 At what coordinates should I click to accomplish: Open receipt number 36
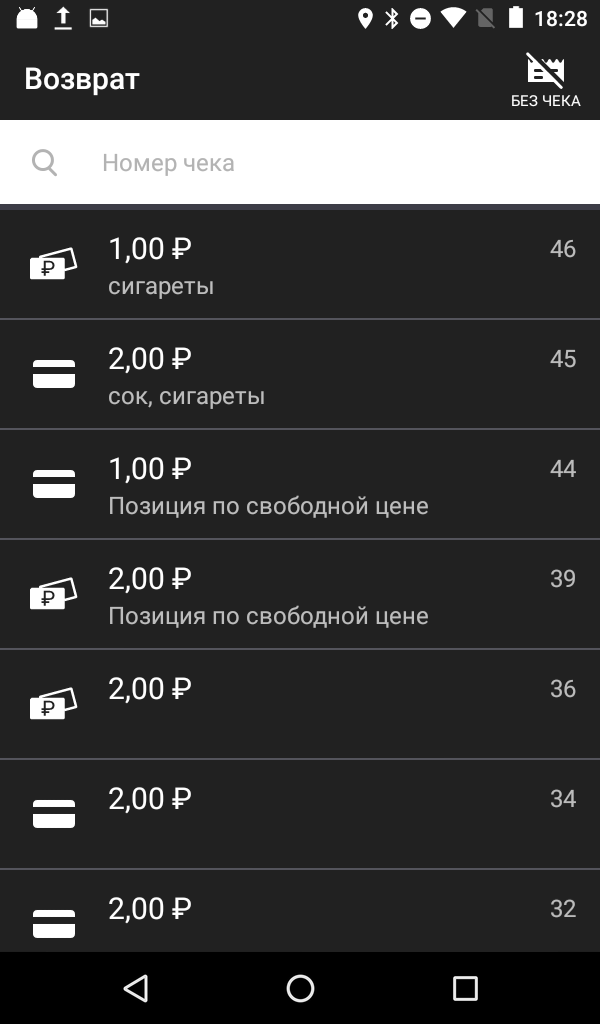[300, 705]
